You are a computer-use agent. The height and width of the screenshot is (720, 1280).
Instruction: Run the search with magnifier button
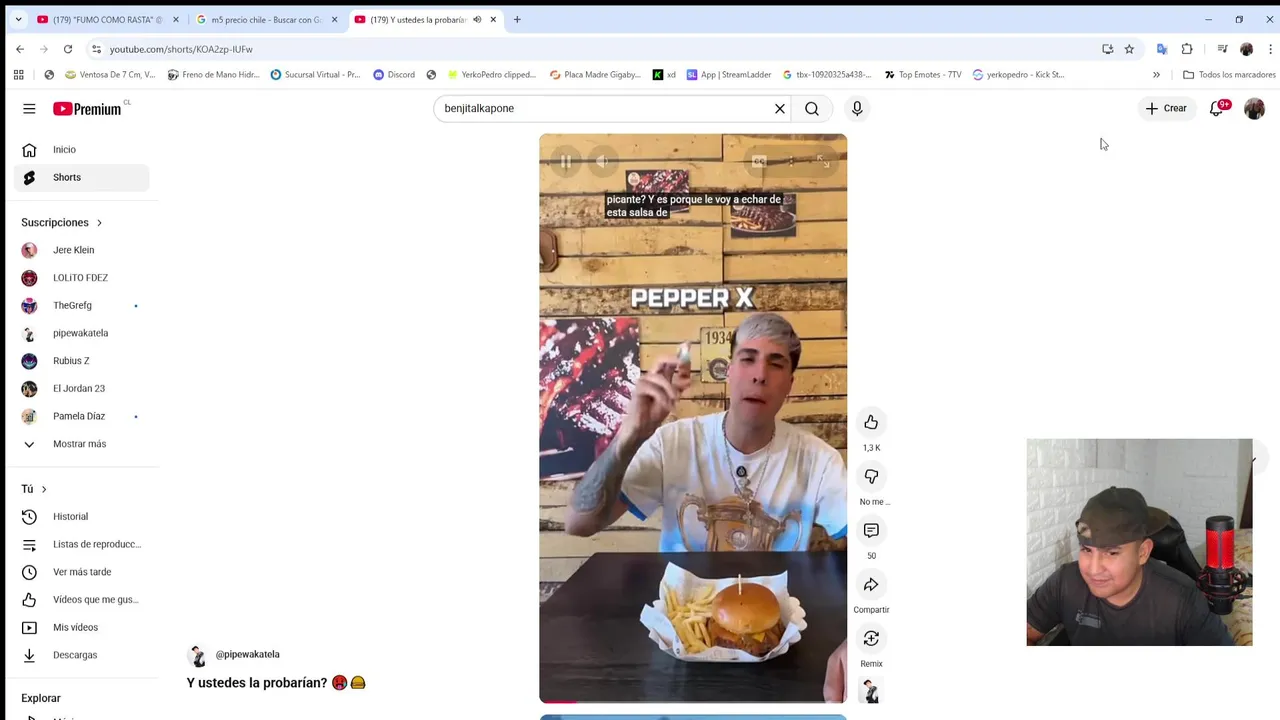(x=812, y=108)
